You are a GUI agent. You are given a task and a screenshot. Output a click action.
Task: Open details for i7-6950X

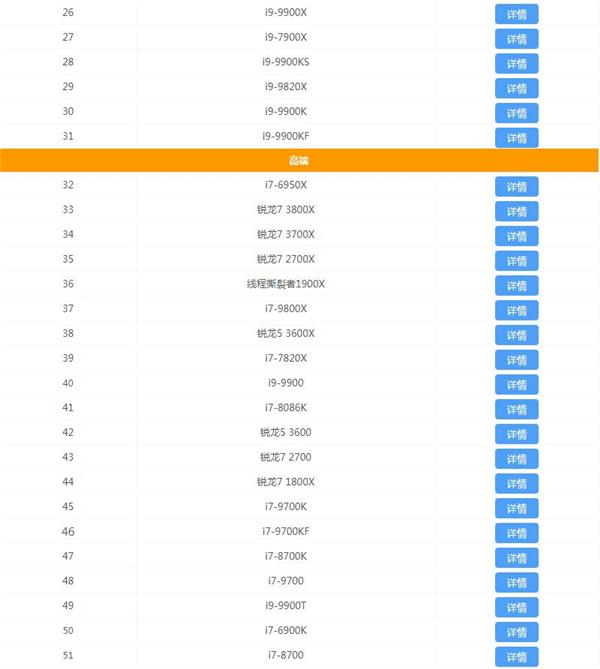pyautogui.click(x=516, y=186)
